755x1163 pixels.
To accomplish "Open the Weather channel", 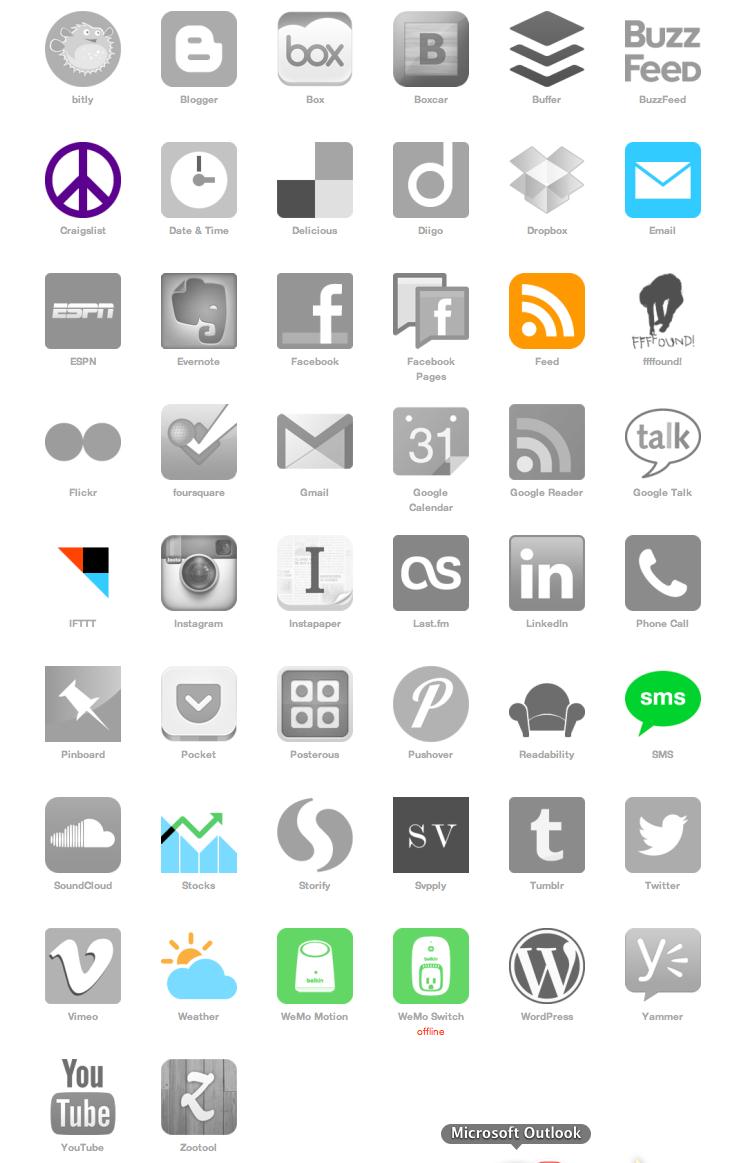I will click(199, 966).
